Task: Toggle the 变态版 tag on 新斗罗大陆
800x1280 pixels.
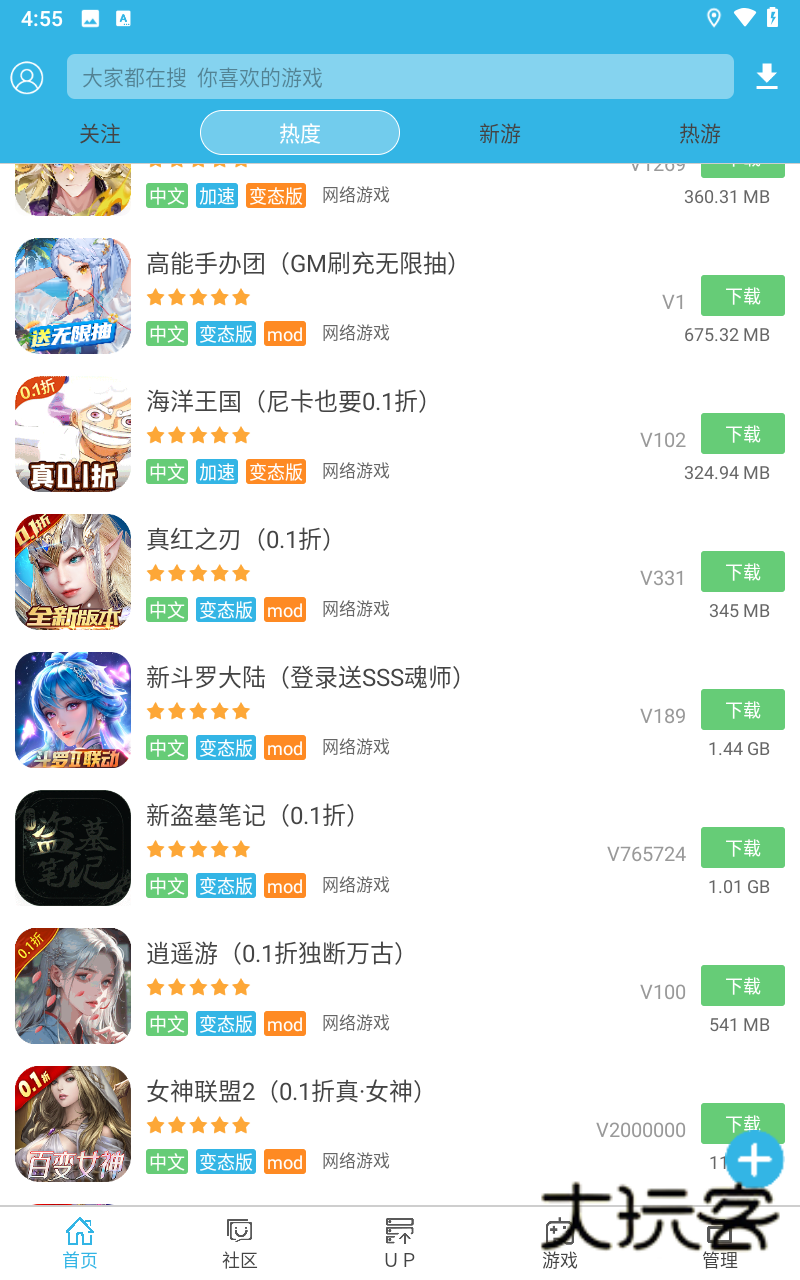Action: click(226, 747)
